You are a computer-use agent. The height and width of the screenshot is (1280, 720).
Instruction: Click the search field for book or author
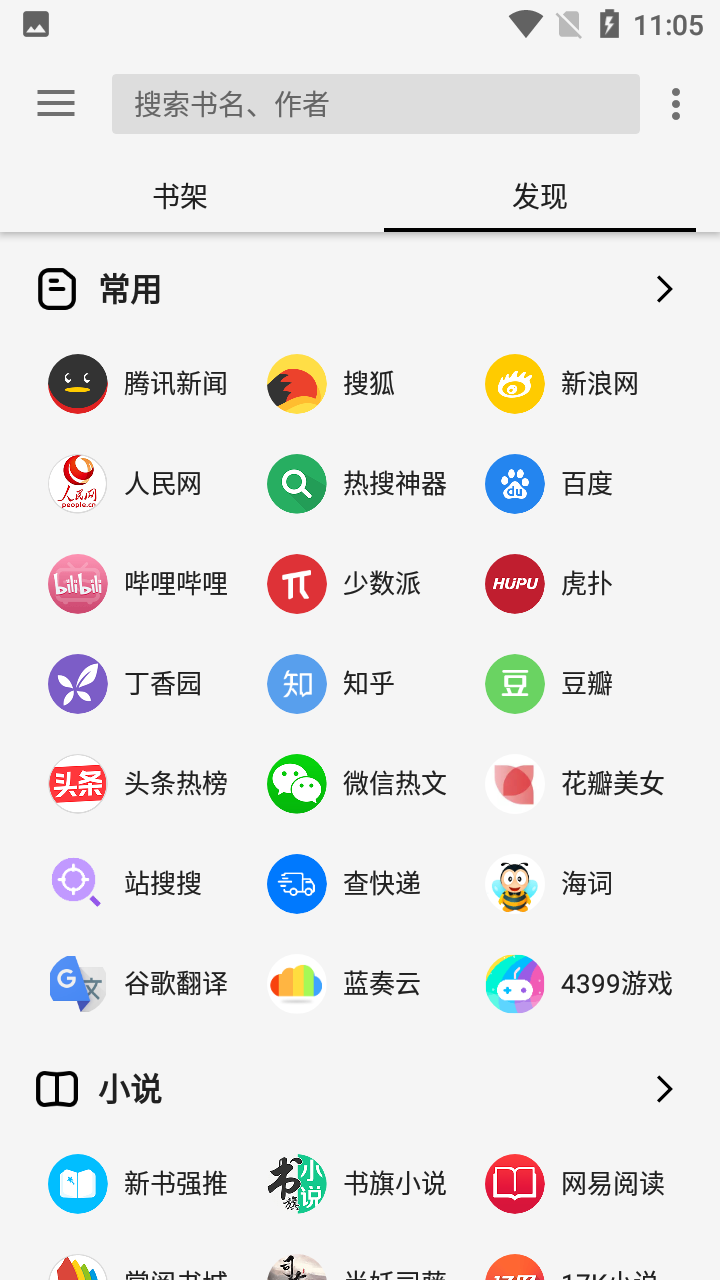[376, 103]
